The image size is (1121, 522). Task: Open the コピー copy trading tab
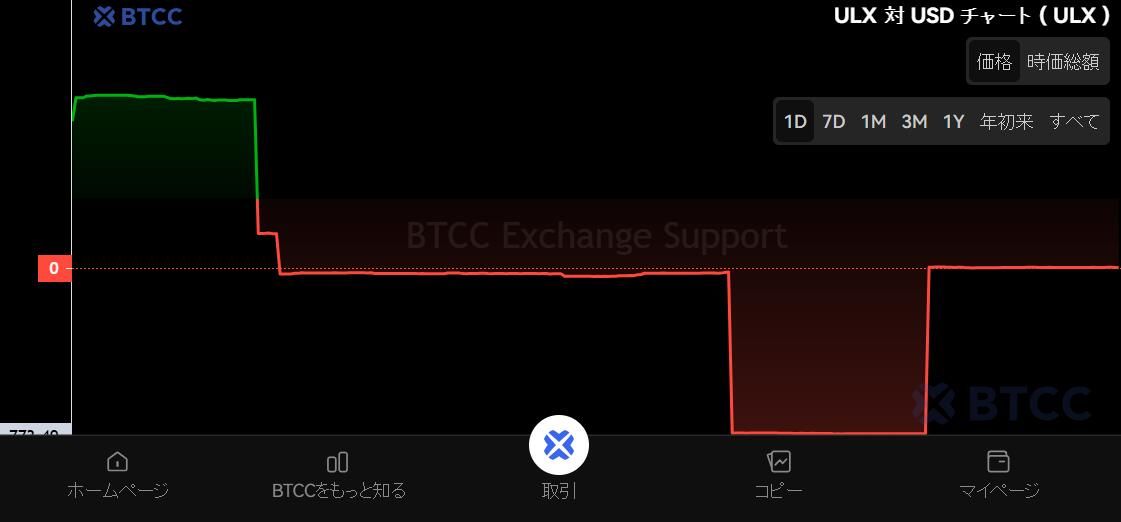point(778,475)
